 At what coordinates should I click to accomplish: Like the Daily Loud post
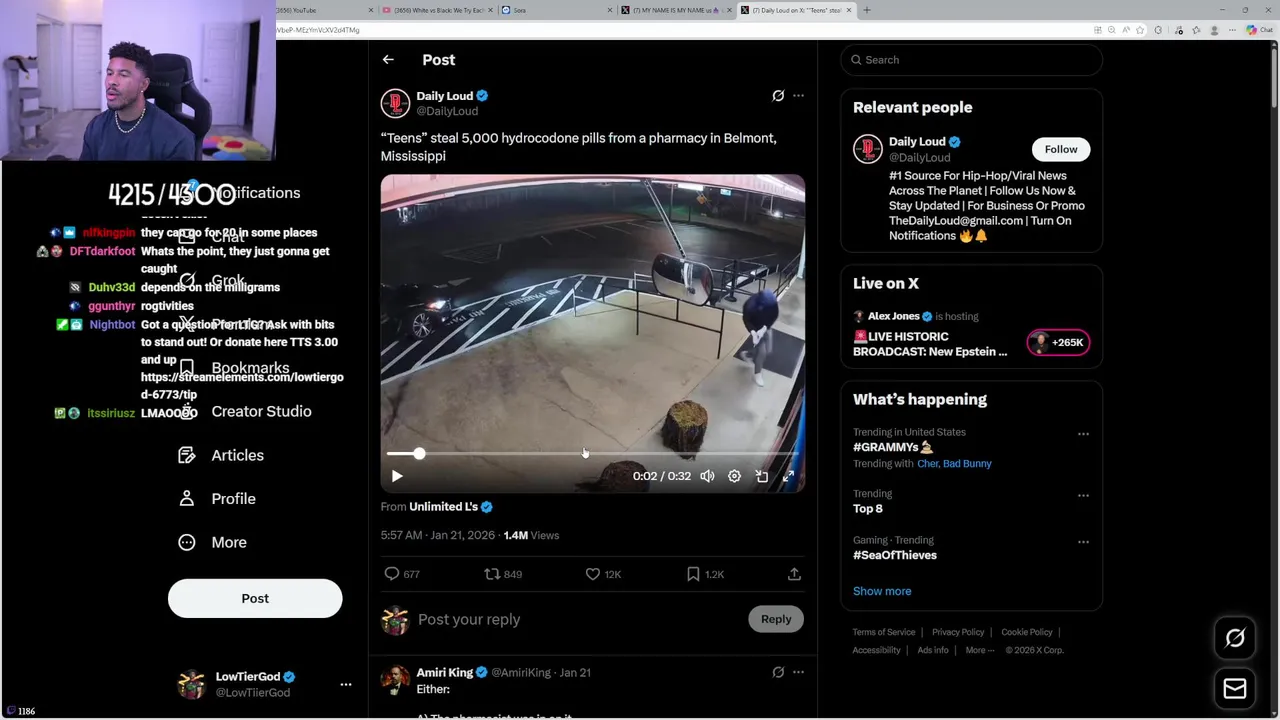[593, 574]
